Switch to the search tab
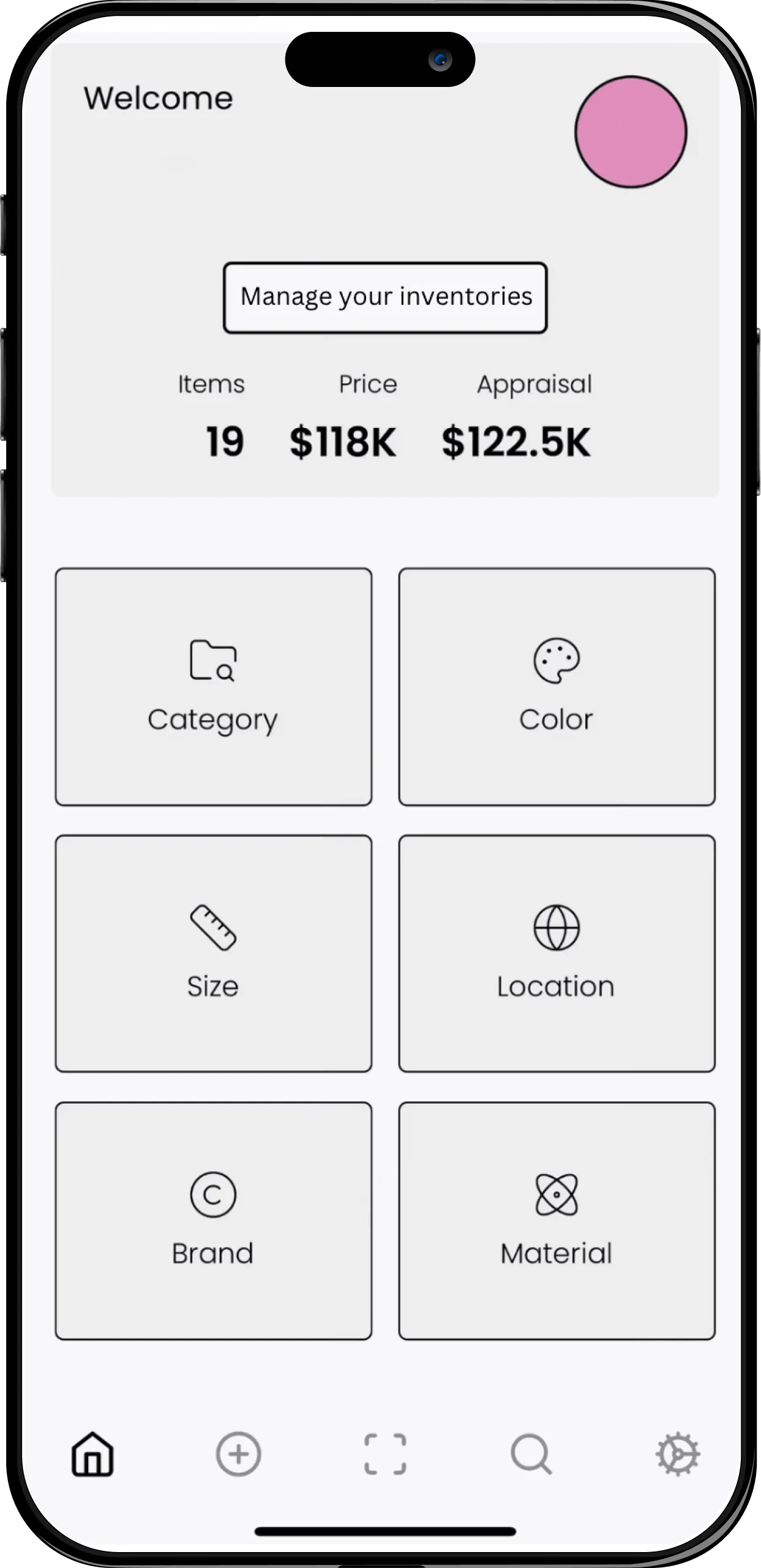Image resolution: width=761 pixels, height=1568 pixels. pos(531,1454)
